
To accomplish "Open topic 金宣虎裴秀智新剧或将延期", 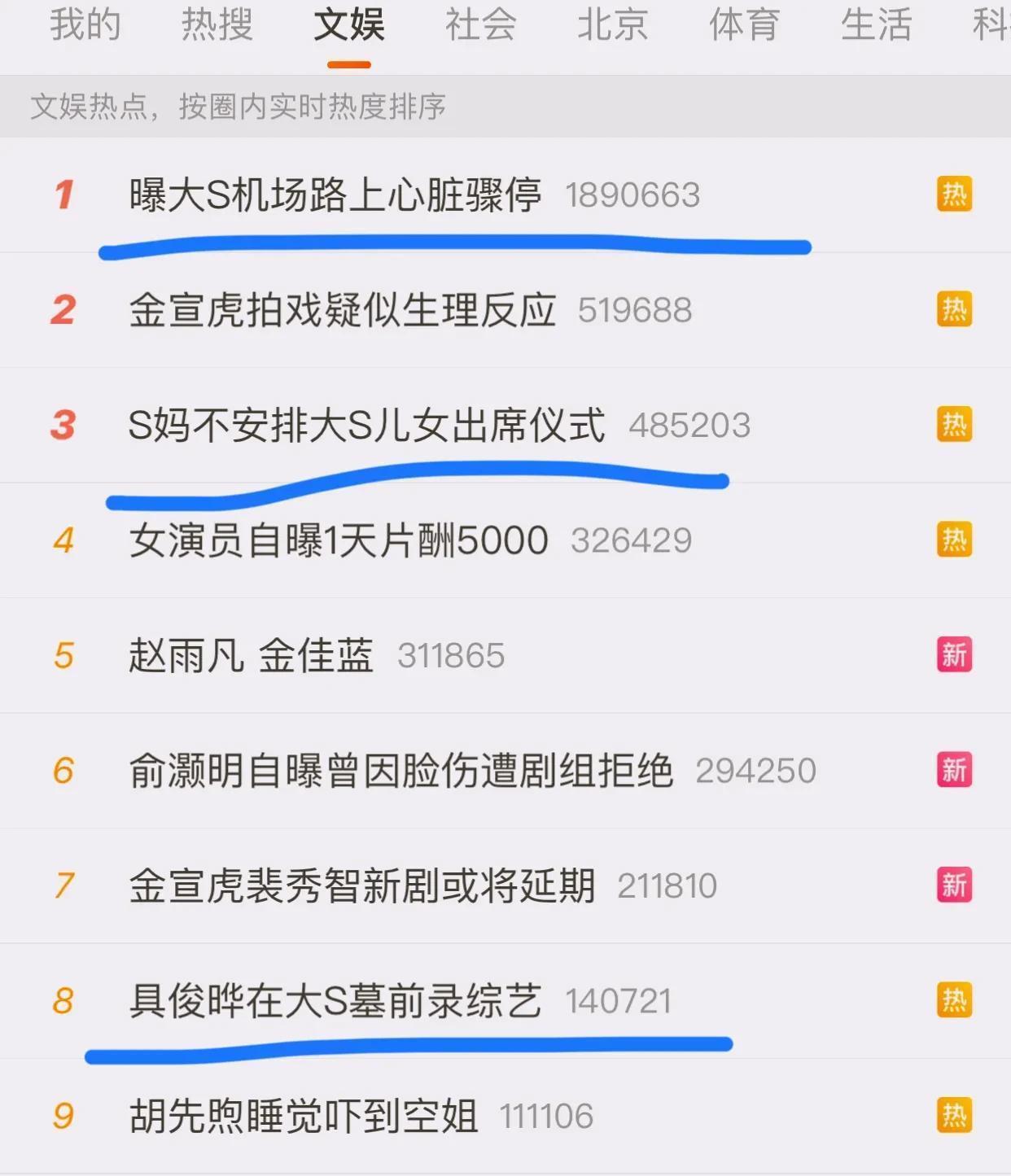I will coord(361,886).
